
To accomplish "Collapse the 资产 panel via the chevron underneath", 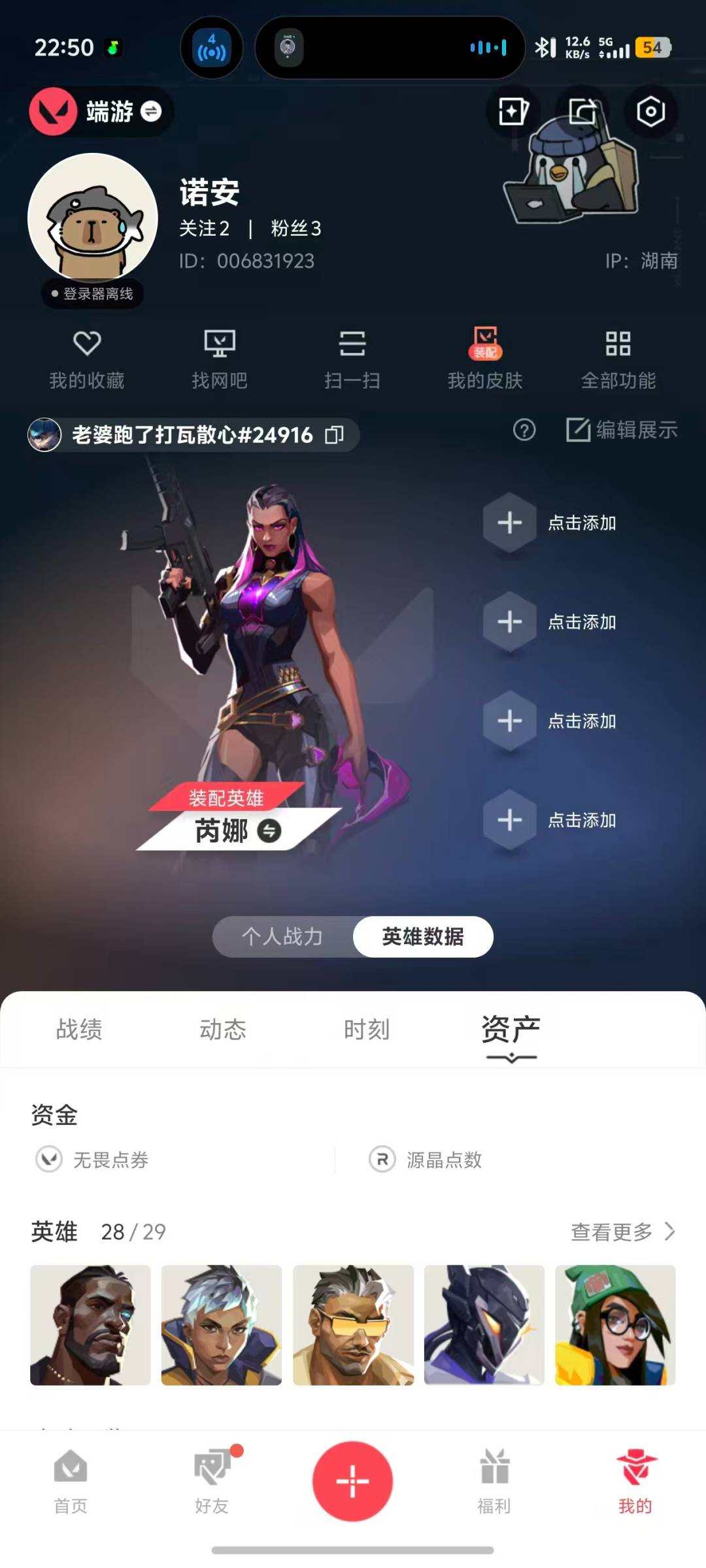I will 510,1058.
